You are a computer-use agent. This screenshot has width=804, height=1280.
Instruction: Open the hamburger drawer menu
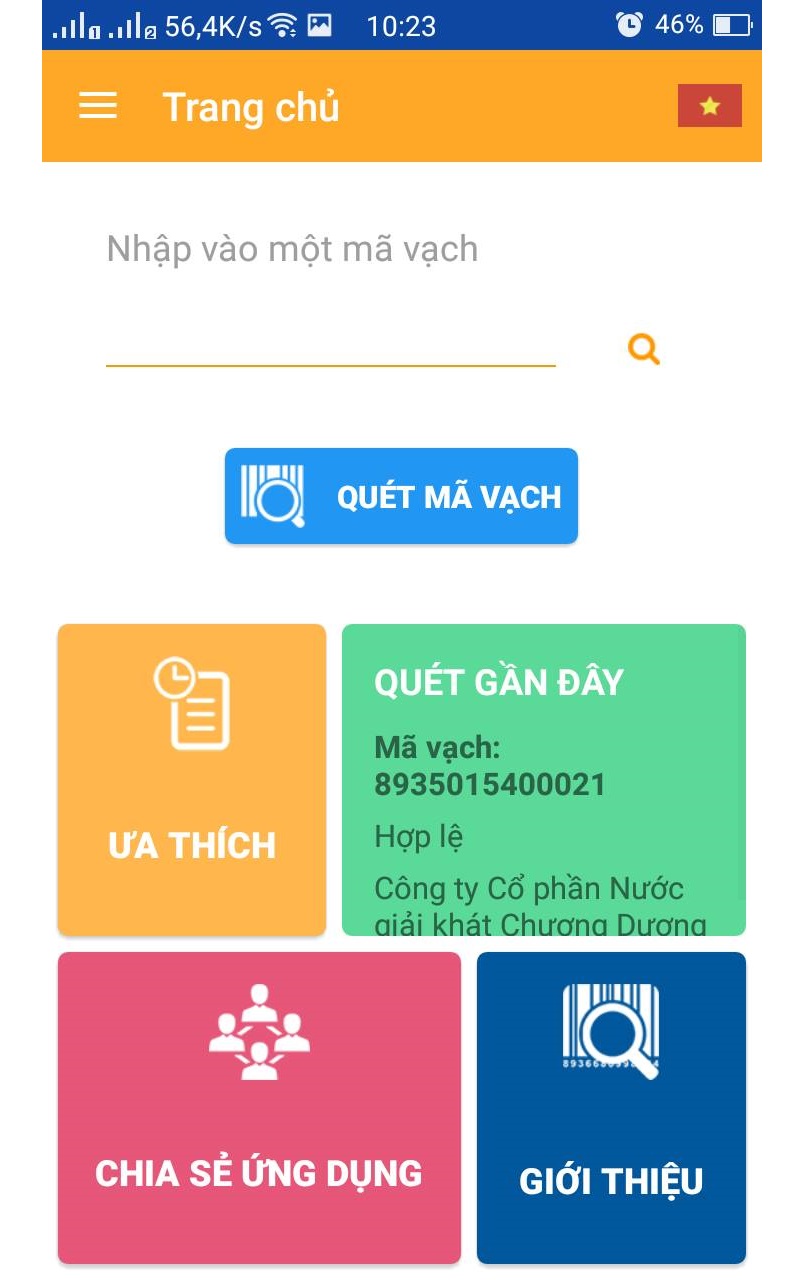[x=98, y=106]
